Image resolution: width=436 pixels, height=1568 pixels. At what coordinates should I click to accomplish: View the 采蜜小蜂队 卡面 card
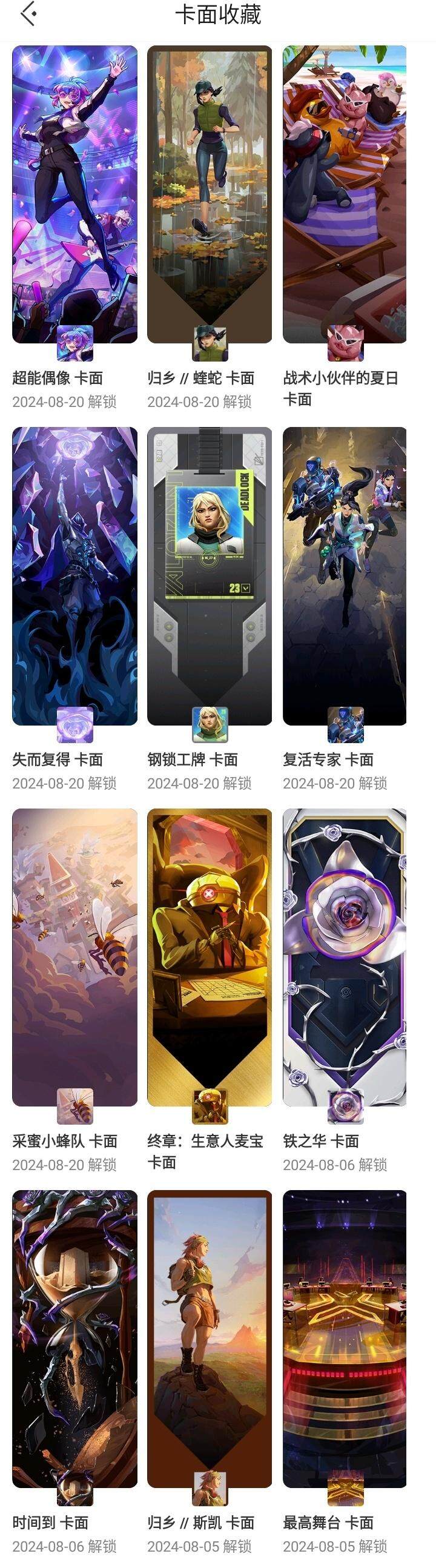coord(75,957)
